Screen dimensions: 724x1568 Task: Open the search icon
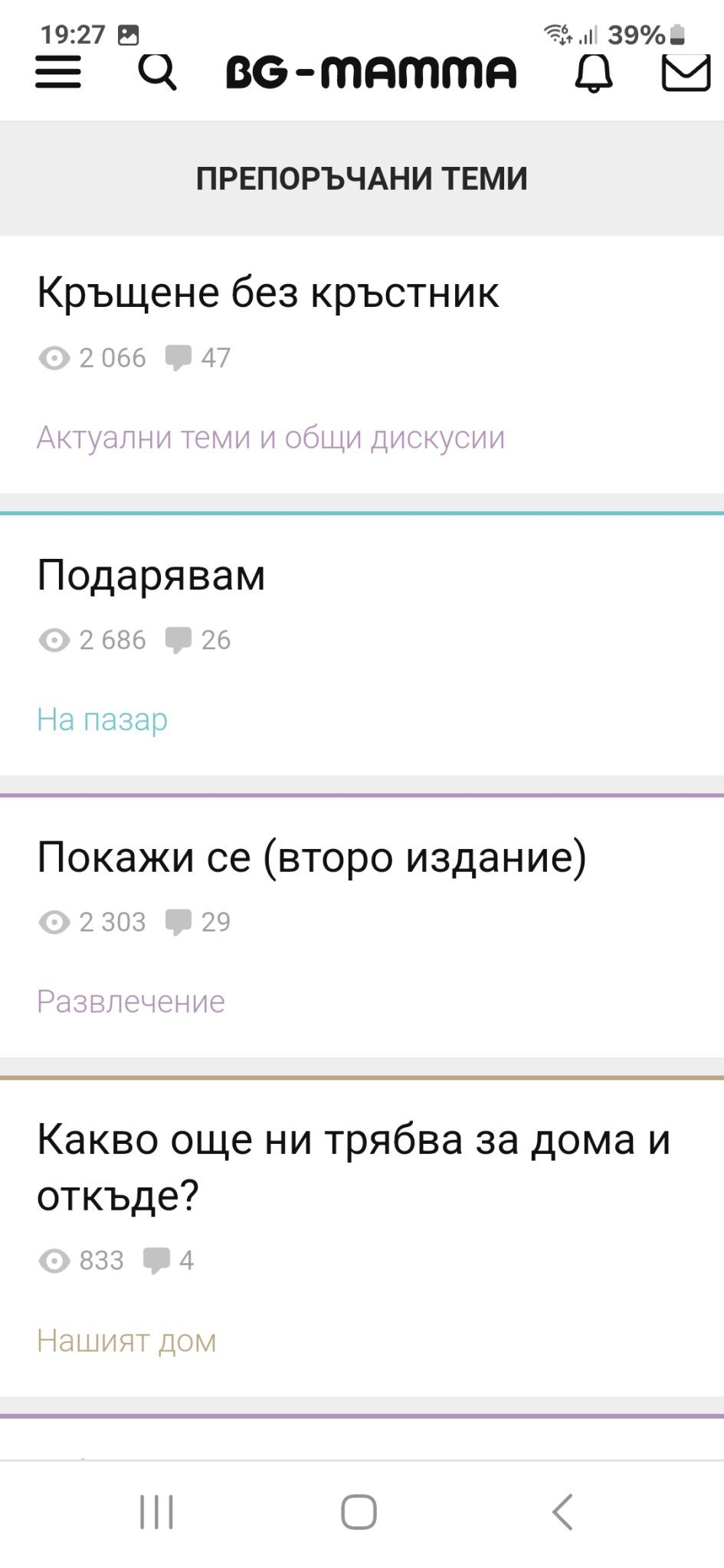157,73
